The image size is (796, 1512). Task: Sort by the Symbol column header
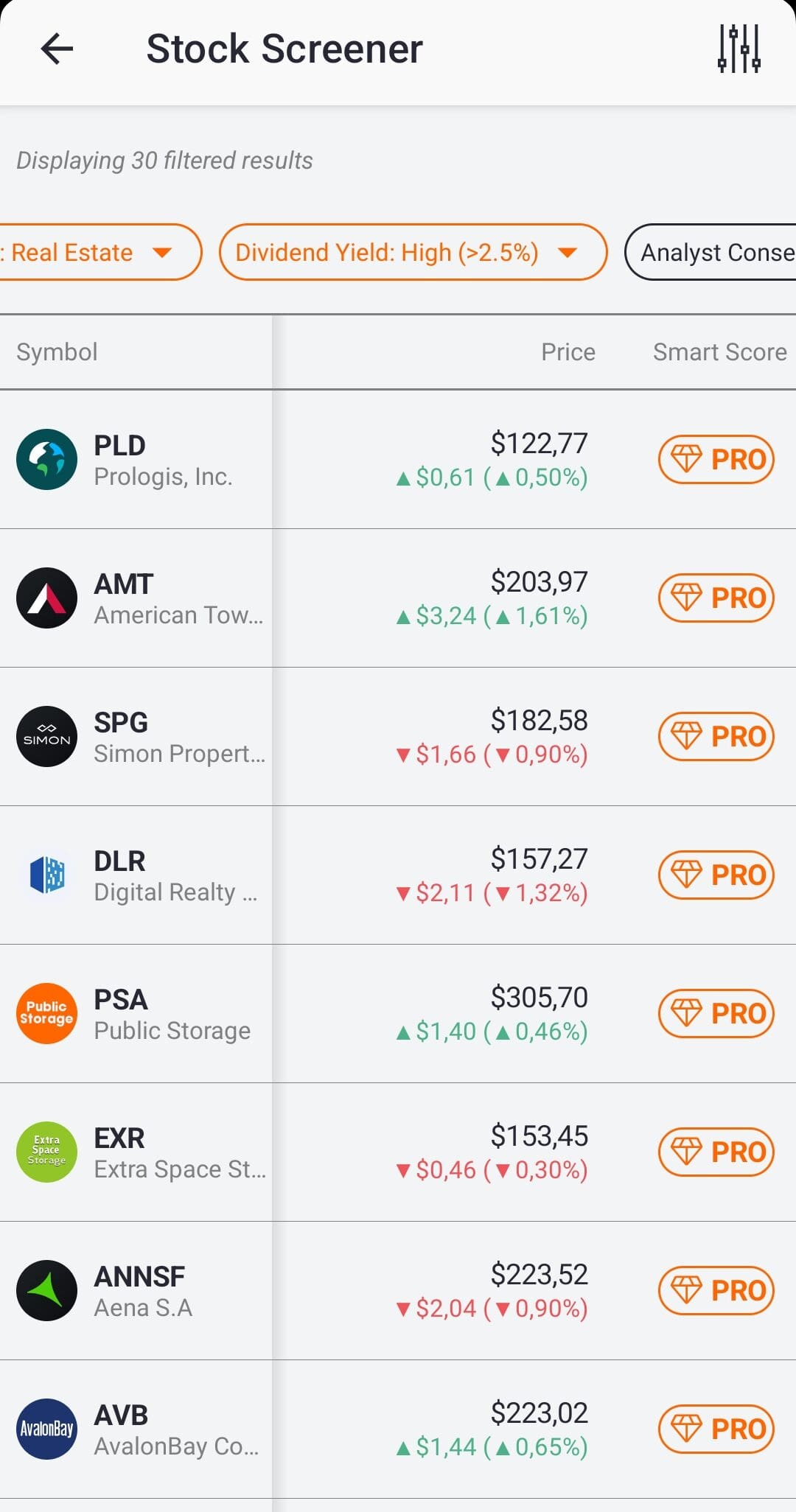point(56,351)
